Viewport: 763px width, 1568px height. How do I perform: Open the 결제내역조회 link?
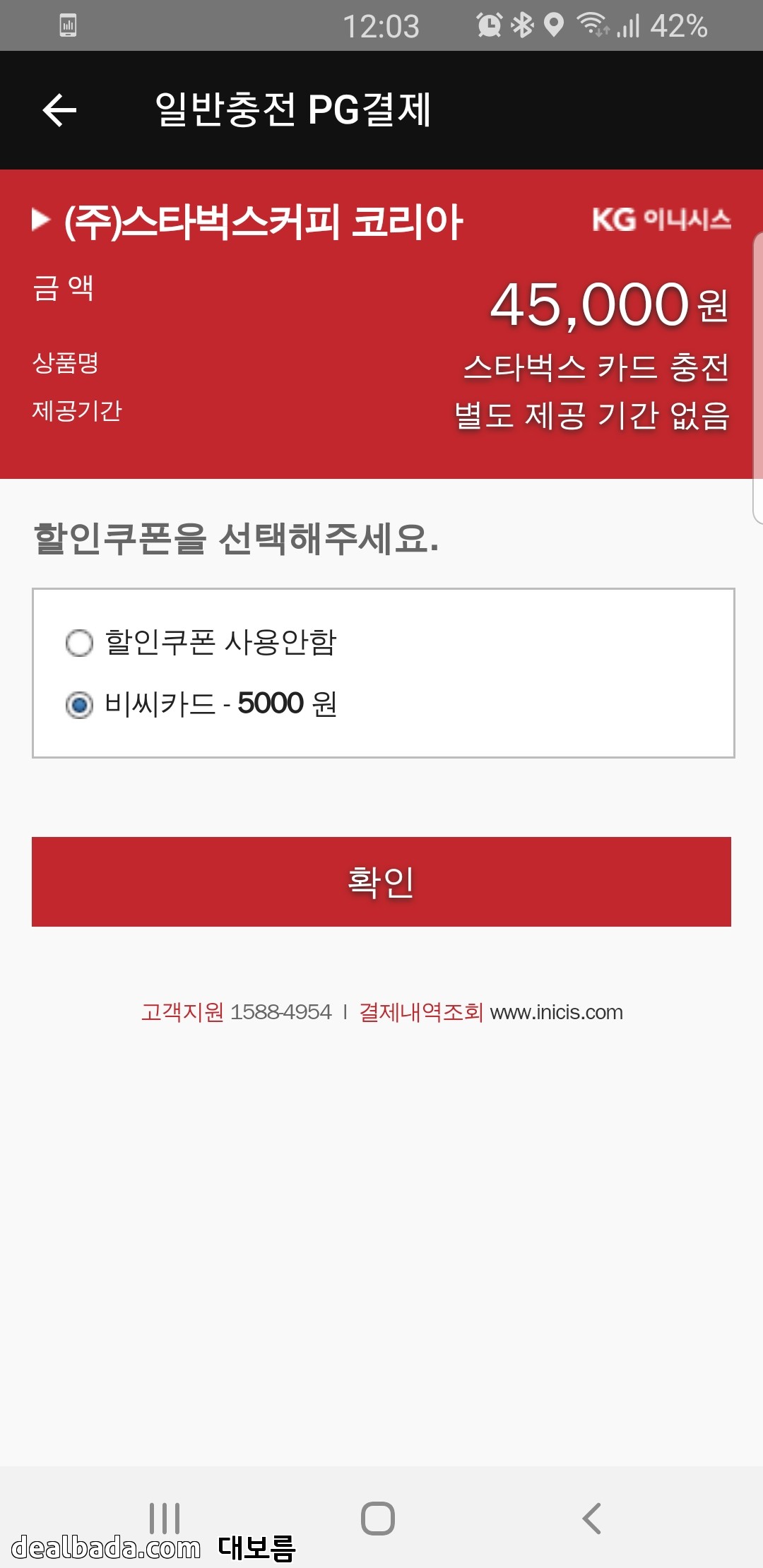pos(421,1012)
